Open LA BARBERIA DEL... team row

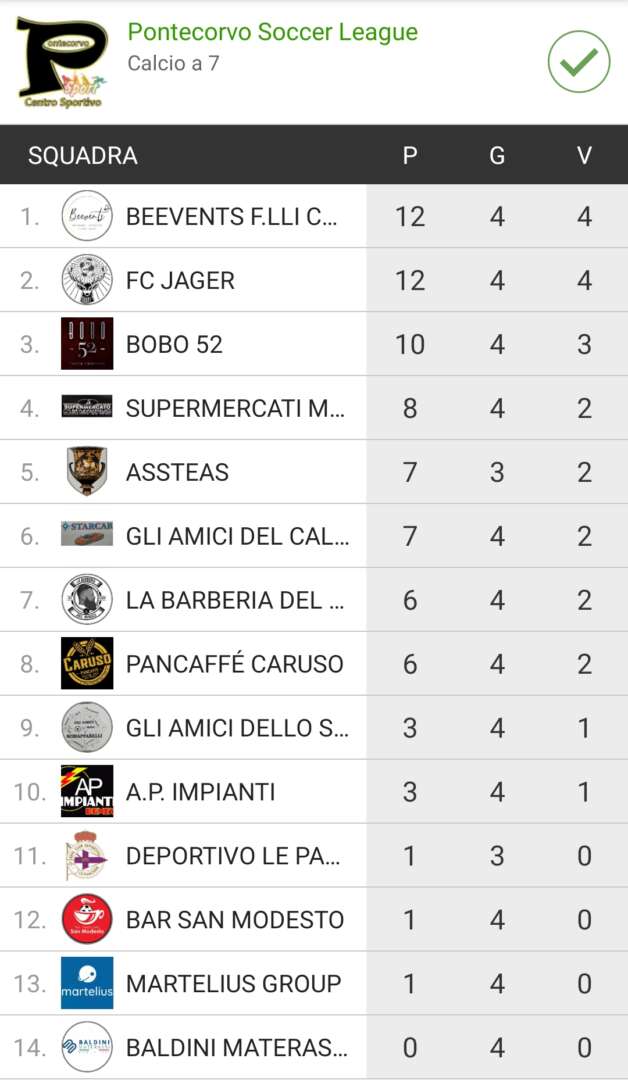point(314,600)
